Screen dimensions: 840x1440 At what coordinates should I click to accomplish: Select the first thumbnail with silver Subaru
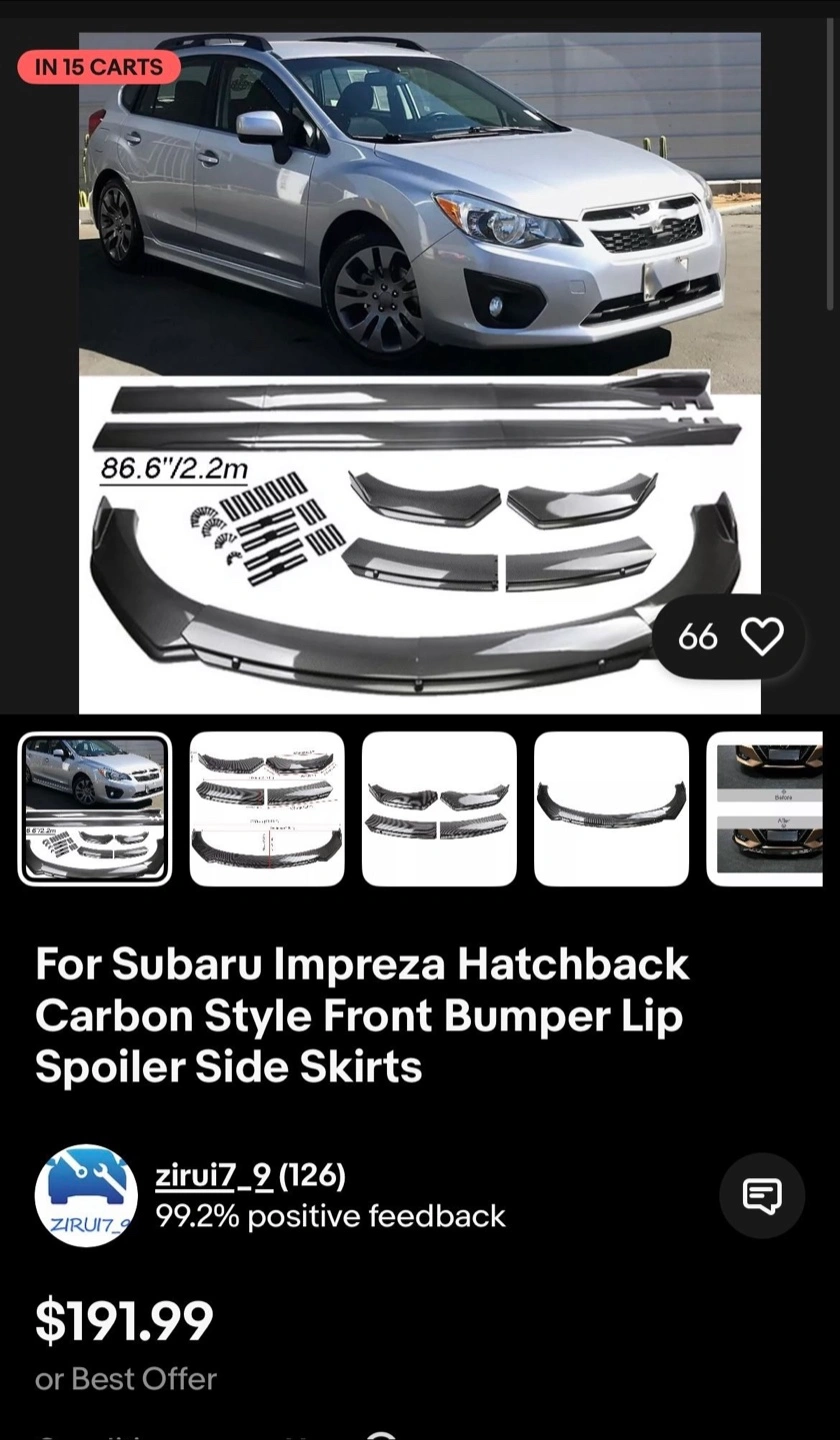pos(95,809)
